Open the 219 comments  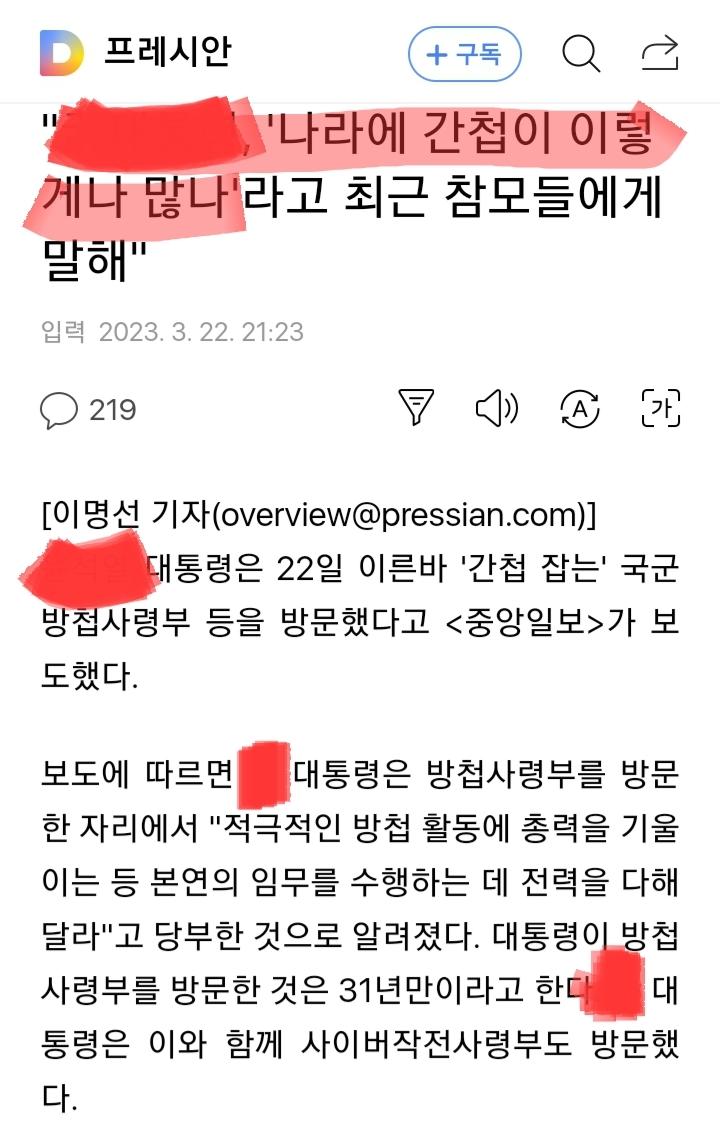tap(88, 409)
